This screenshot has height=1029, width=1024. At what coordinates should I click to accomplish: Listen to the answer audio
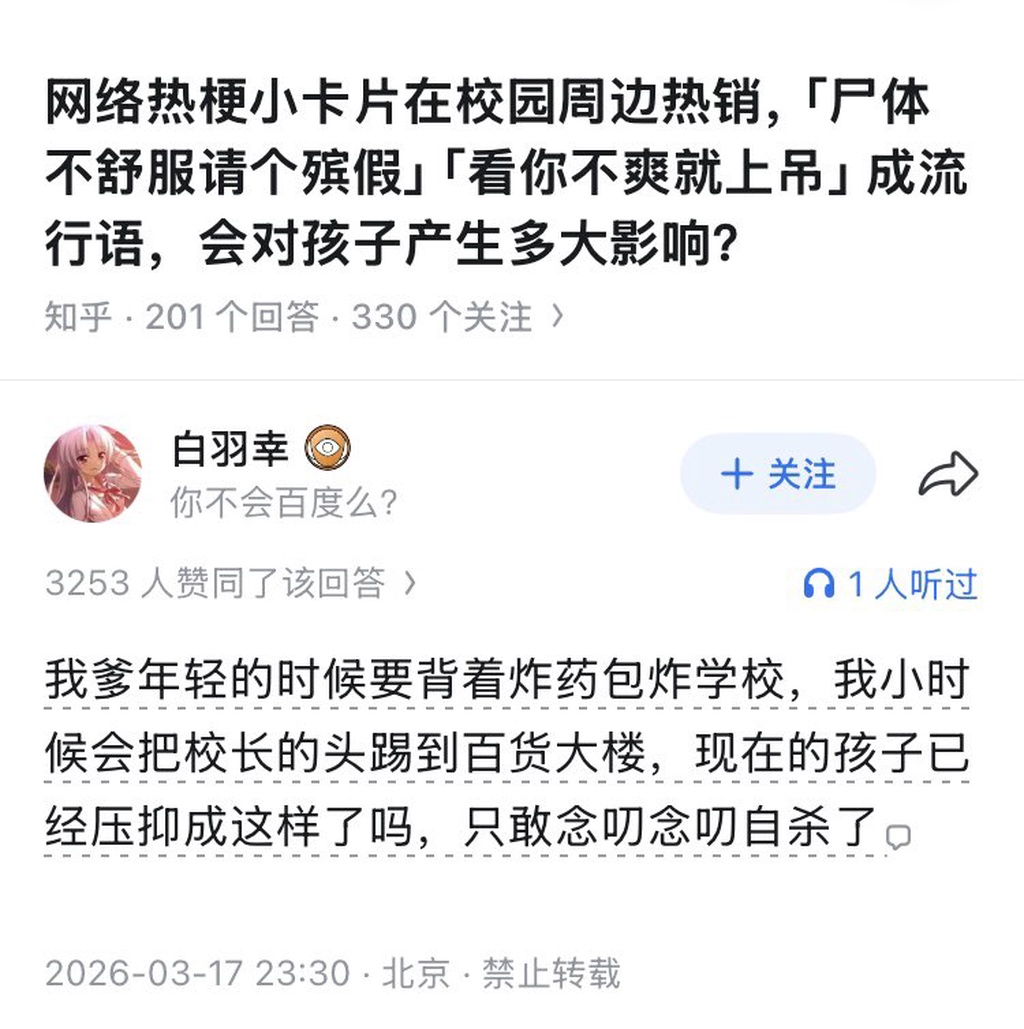pyautogui.click(x=890, y=584)
